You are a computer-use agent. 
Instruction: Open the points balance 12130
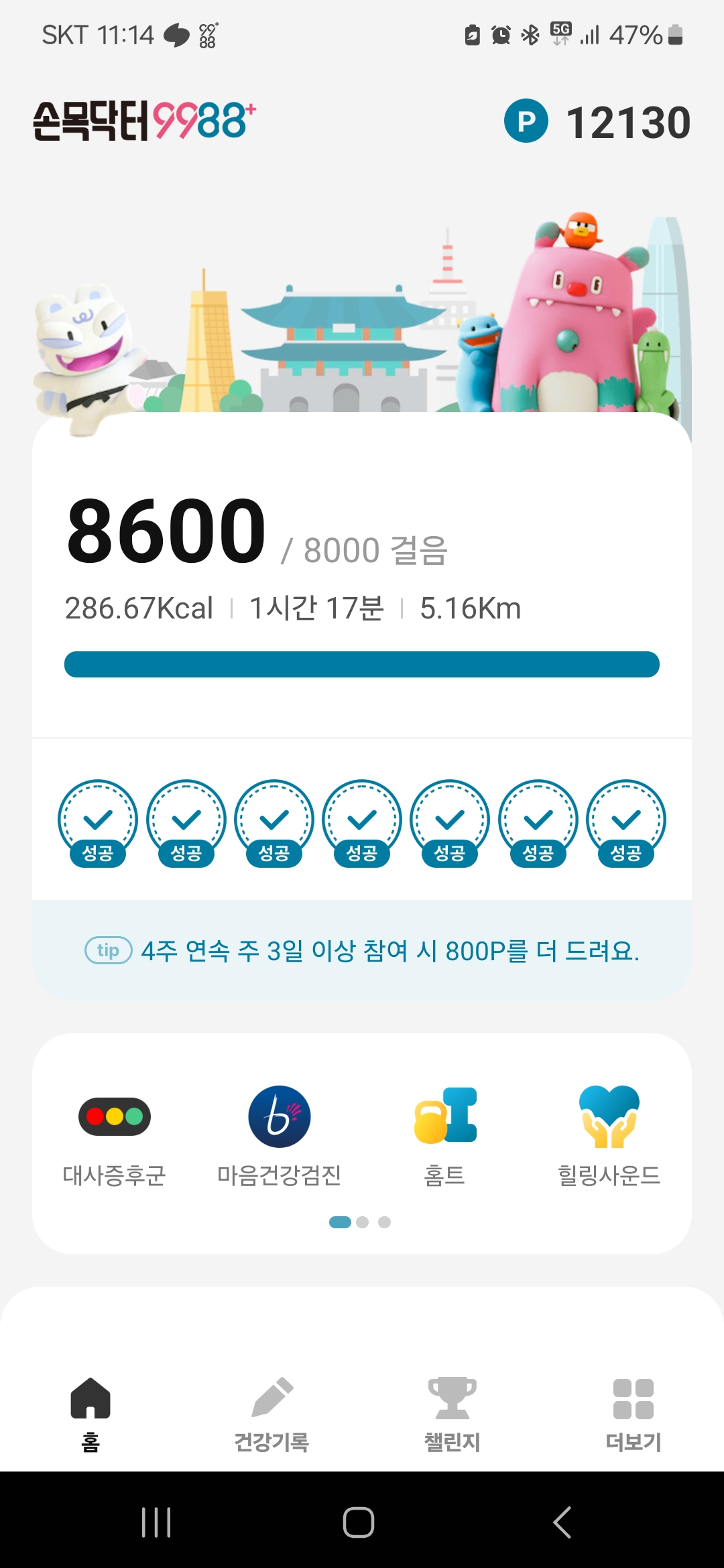pos(597,122)
